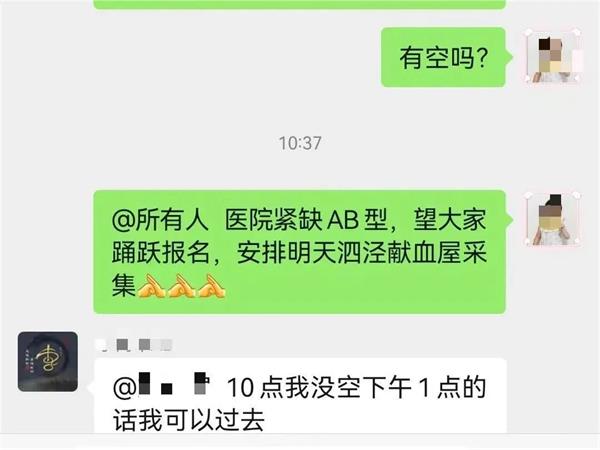Open avatar beside the 有空吗? message

click(x=553, y=57)
